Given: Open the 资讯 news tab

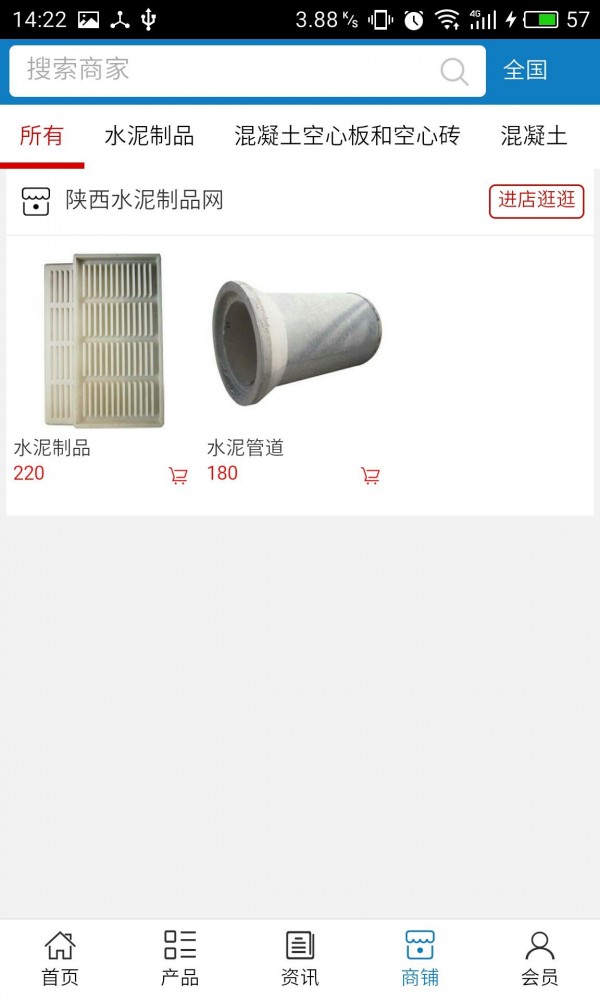Looking at the screenshot, I should tap(300, 958).
